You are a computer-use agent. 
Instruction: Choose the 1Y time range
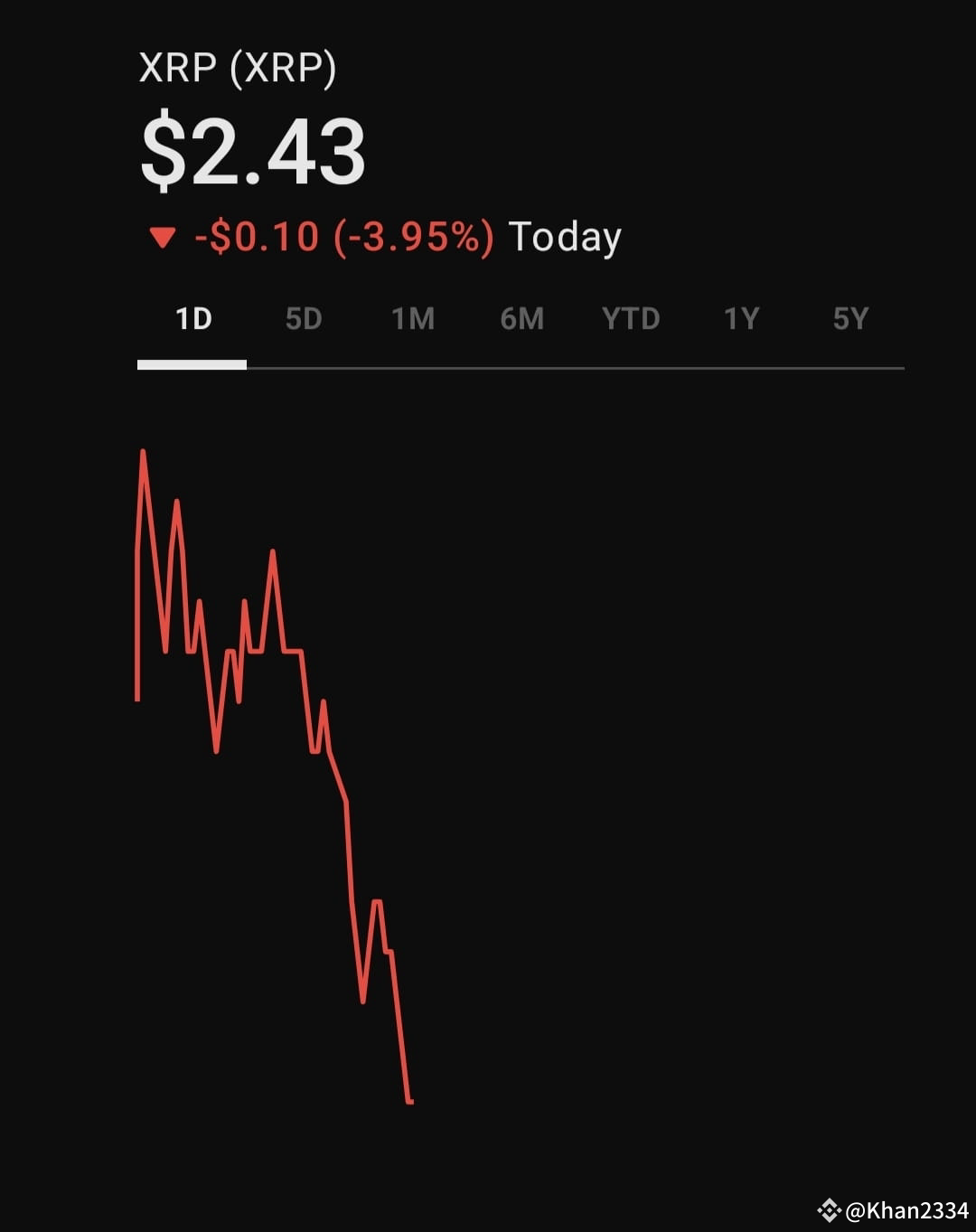pos(741,319)
